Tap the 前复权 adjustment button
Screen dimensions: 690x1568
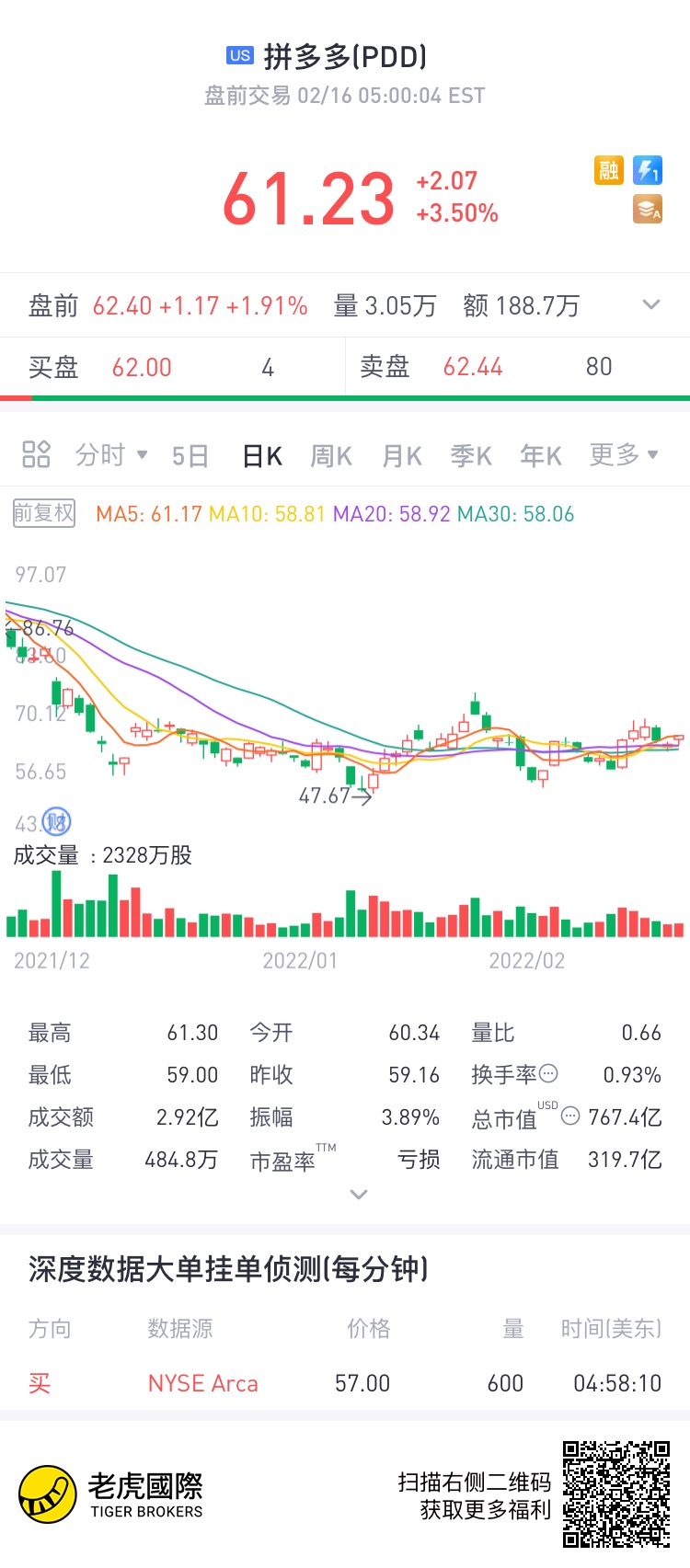tap(44, 513)
